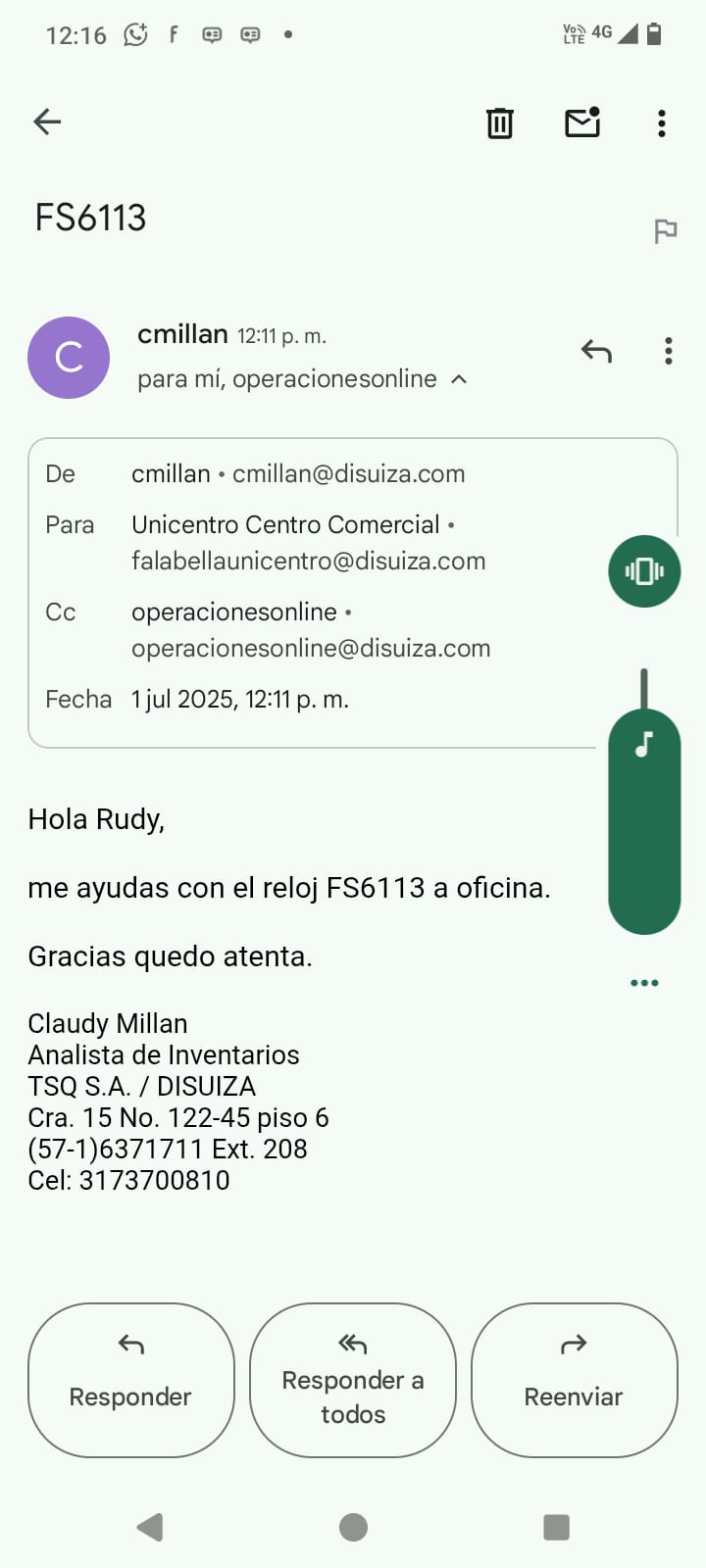The width and height of the screenshot is (706, 1568).
Task: Go back to the inbox
Action: (x=47, y=122)
